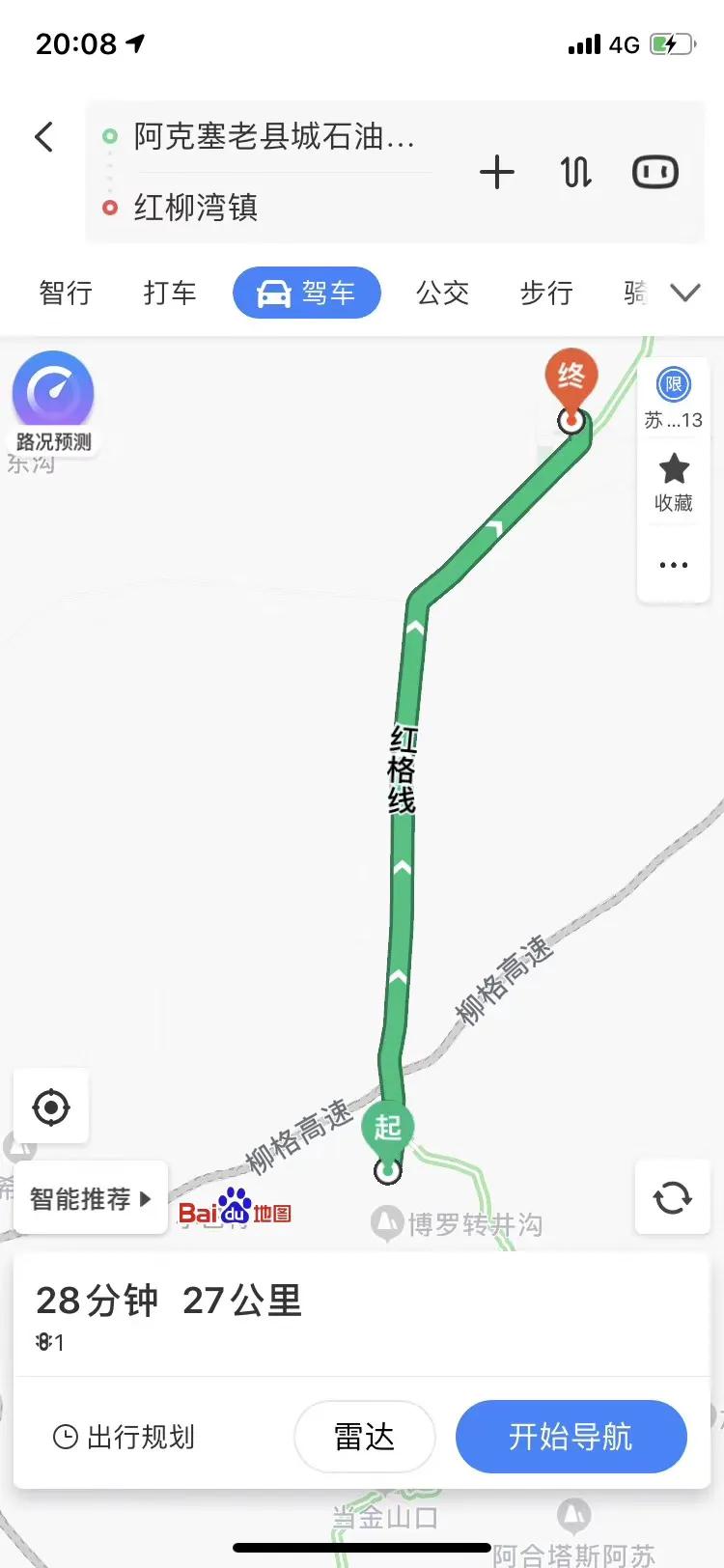The width and height of the screenshot is (724, 1568).
Task: Swap origin and destination with the ⇅ icon
Action: pos(576,172)
